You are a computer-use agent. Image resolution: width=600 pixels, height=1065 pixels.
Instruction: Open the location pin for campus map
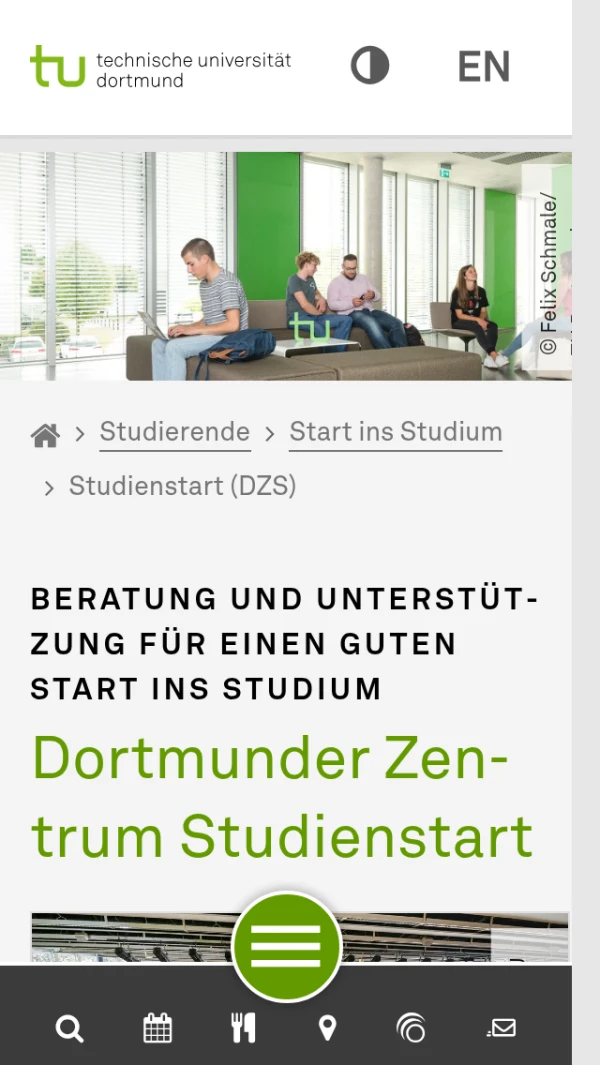tap(327, 1027)
